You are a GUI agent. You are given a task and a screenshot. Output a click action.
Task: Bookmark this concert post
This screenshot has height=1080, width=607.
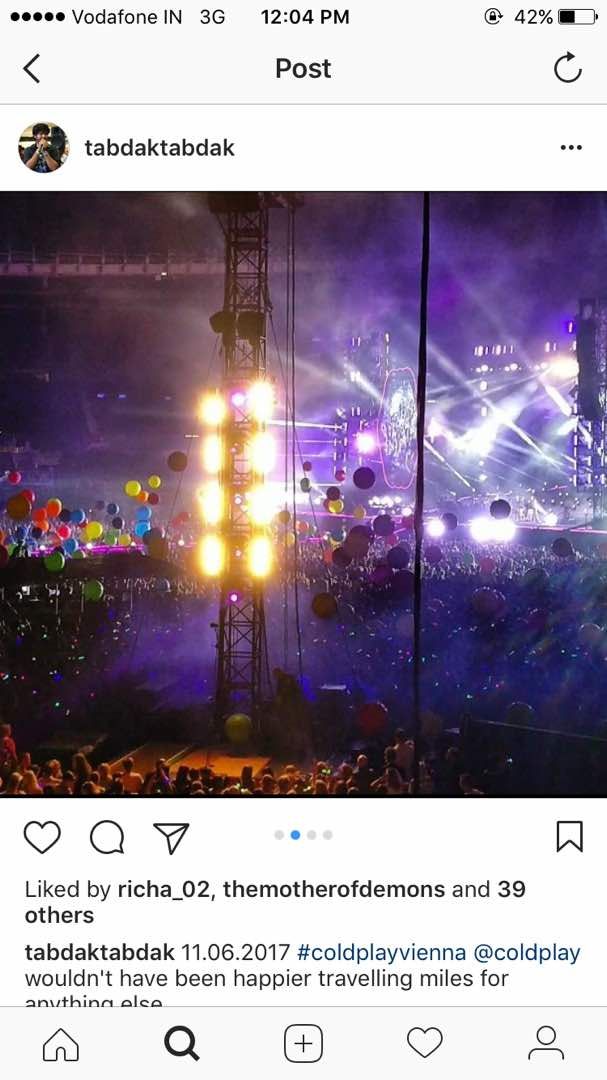click(569, 837)
